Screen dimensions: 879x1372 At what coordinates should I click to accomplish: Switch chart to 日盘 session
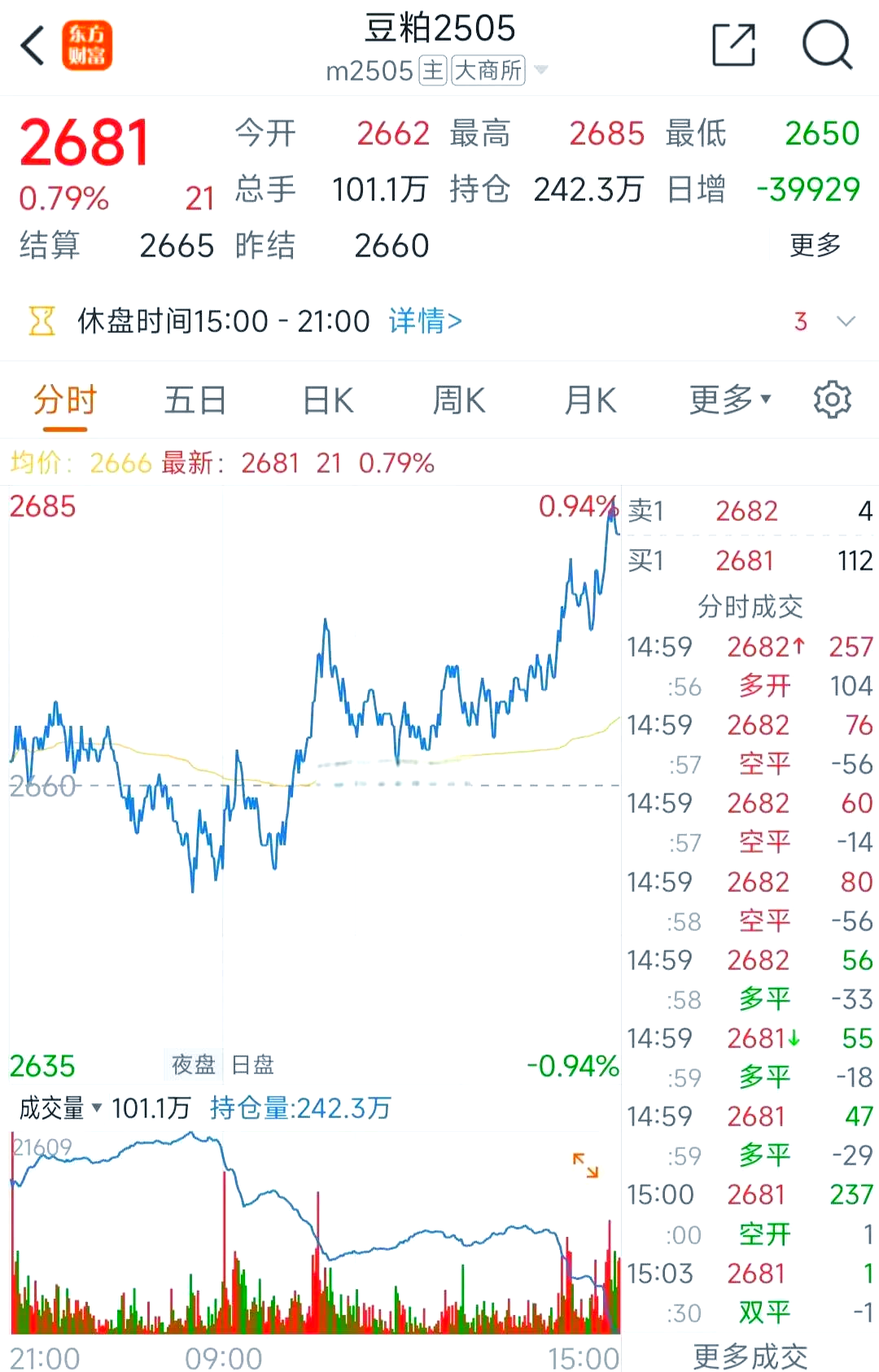click(253, 1066)
